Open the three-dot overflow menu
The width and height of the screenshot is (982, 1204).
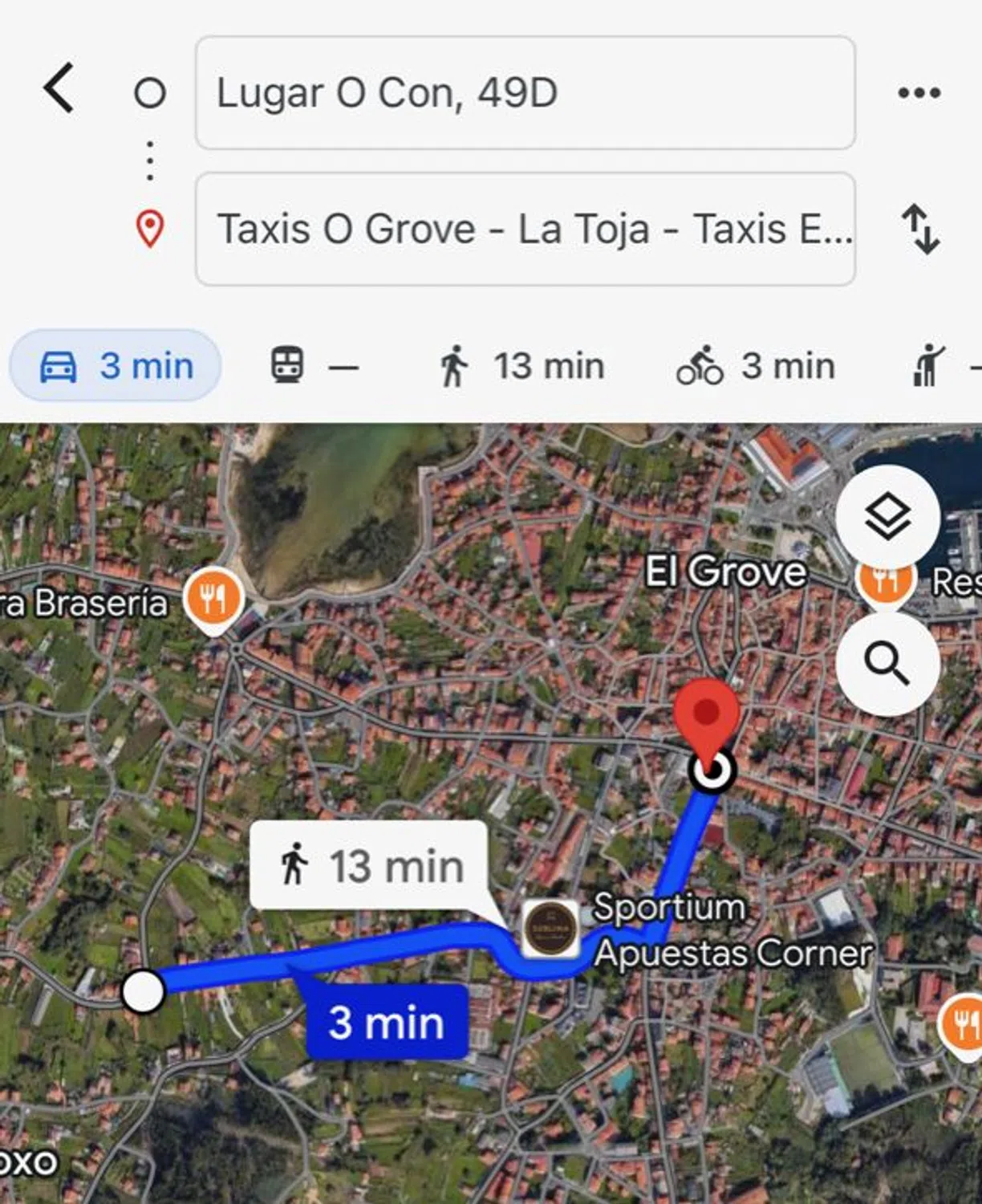click(919, 93)
